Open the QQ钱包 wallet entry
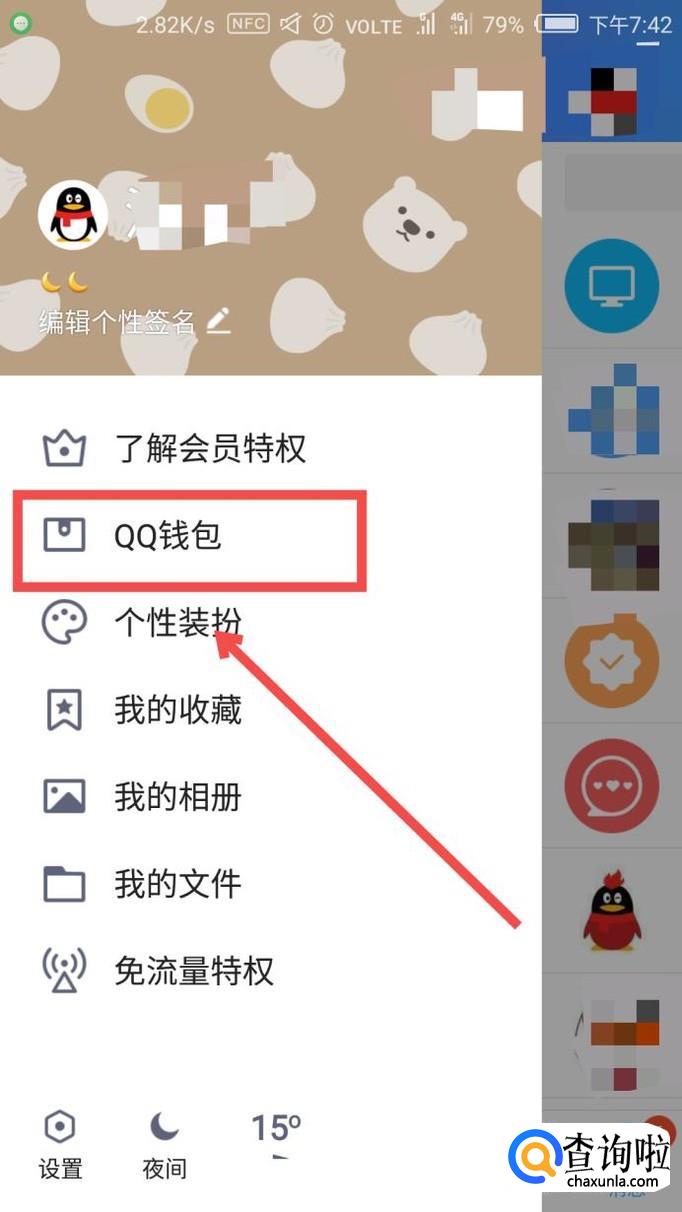Screen dimensions: 682x1212 [x=168, y=536]
